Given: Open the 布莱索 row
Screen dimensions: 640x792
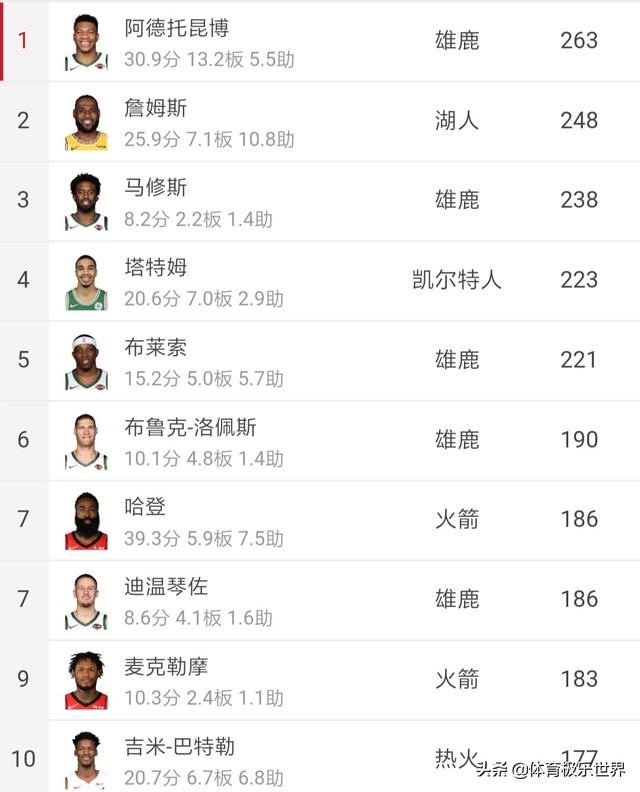Looking at the screenshot, I should 156,348.
